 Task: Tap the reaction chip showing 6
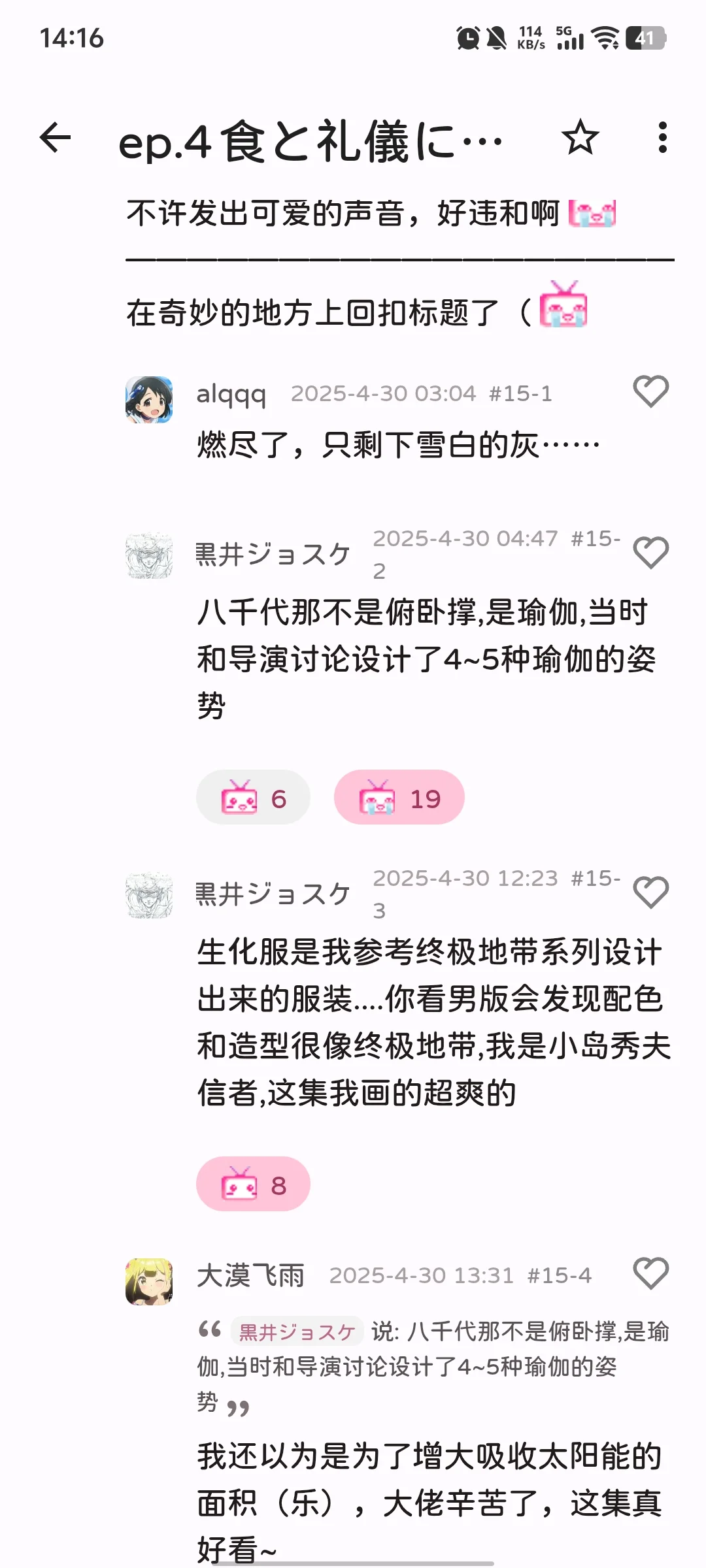click(x=253, y=798)
